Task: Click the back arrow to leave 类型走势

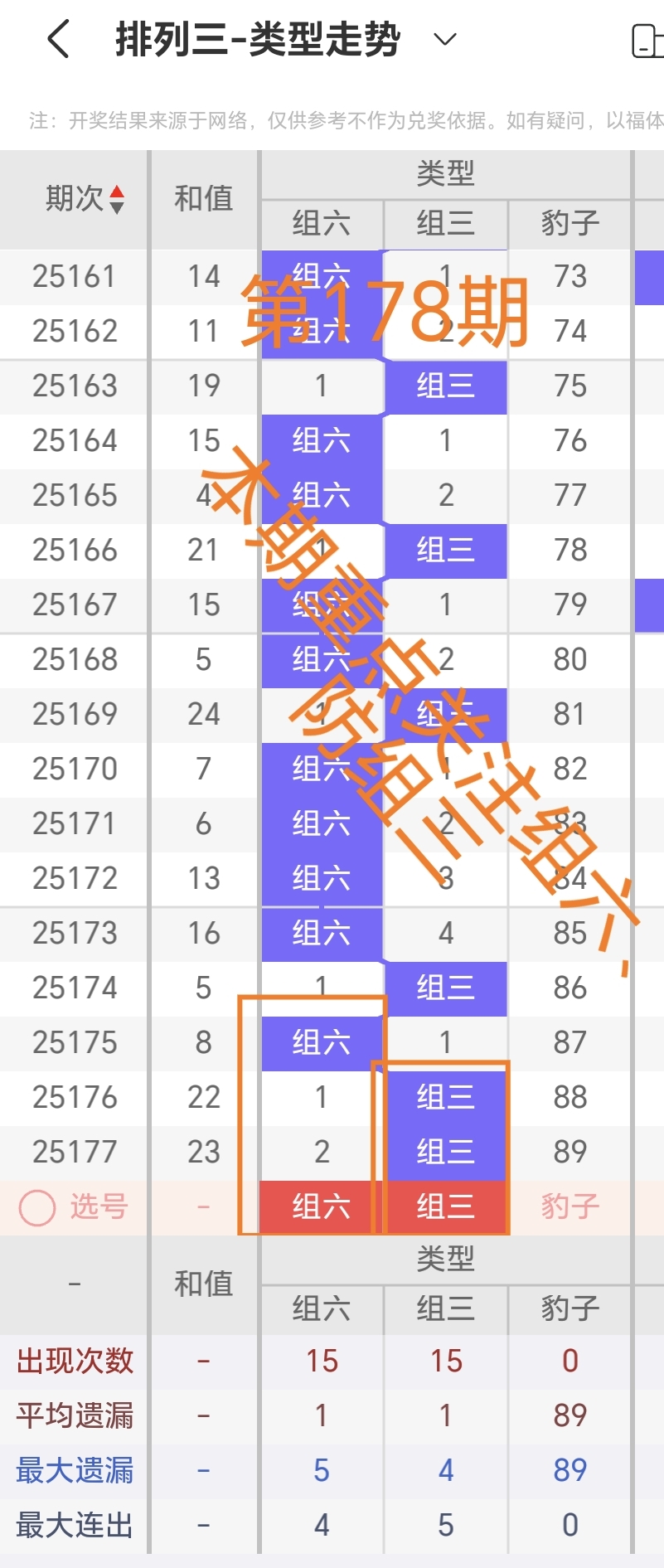Action: [56, 38]
